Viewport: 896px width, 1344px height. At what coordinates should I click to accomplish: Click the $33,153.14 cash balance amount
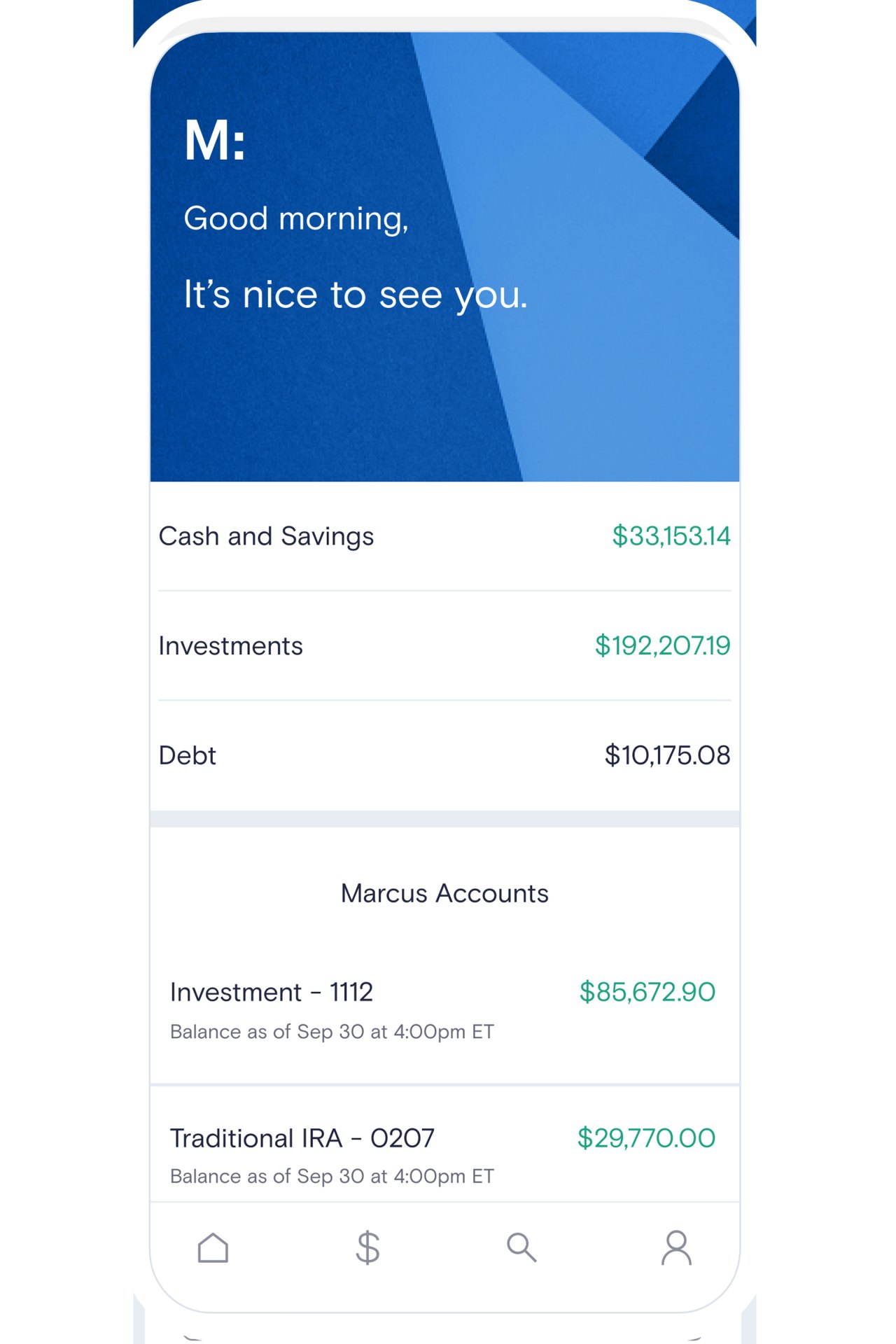(672, 535)
